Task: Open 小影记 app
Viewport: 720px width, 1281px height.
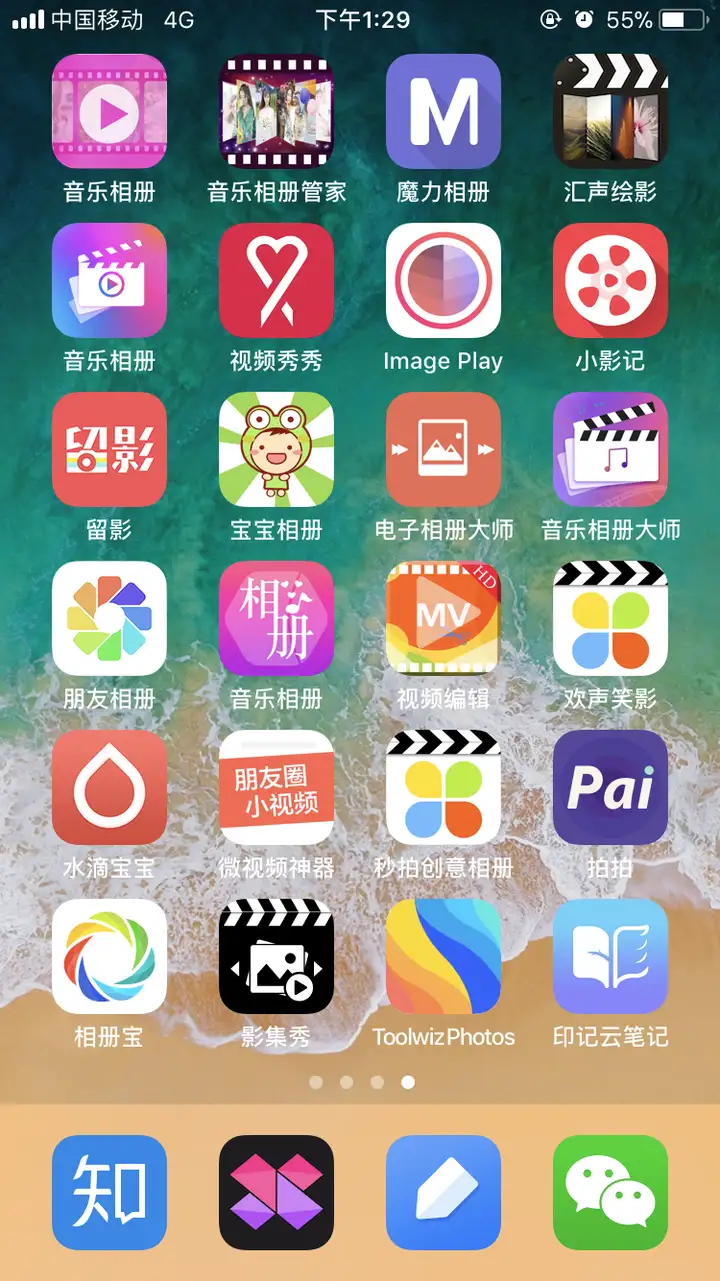Action: coord(610,280)
